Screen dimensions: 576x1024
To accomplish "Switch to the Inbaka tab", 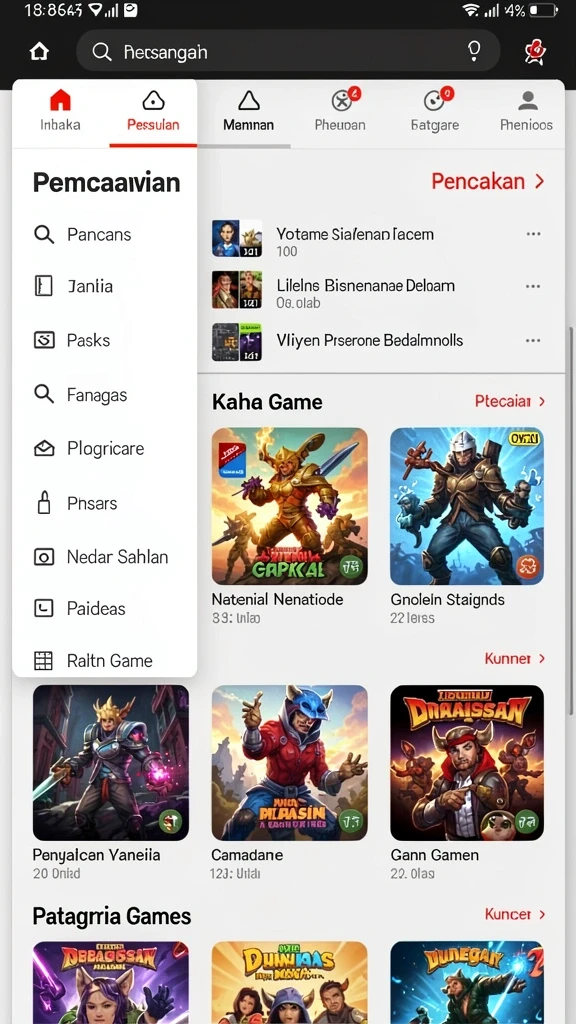I will point(60,112).
